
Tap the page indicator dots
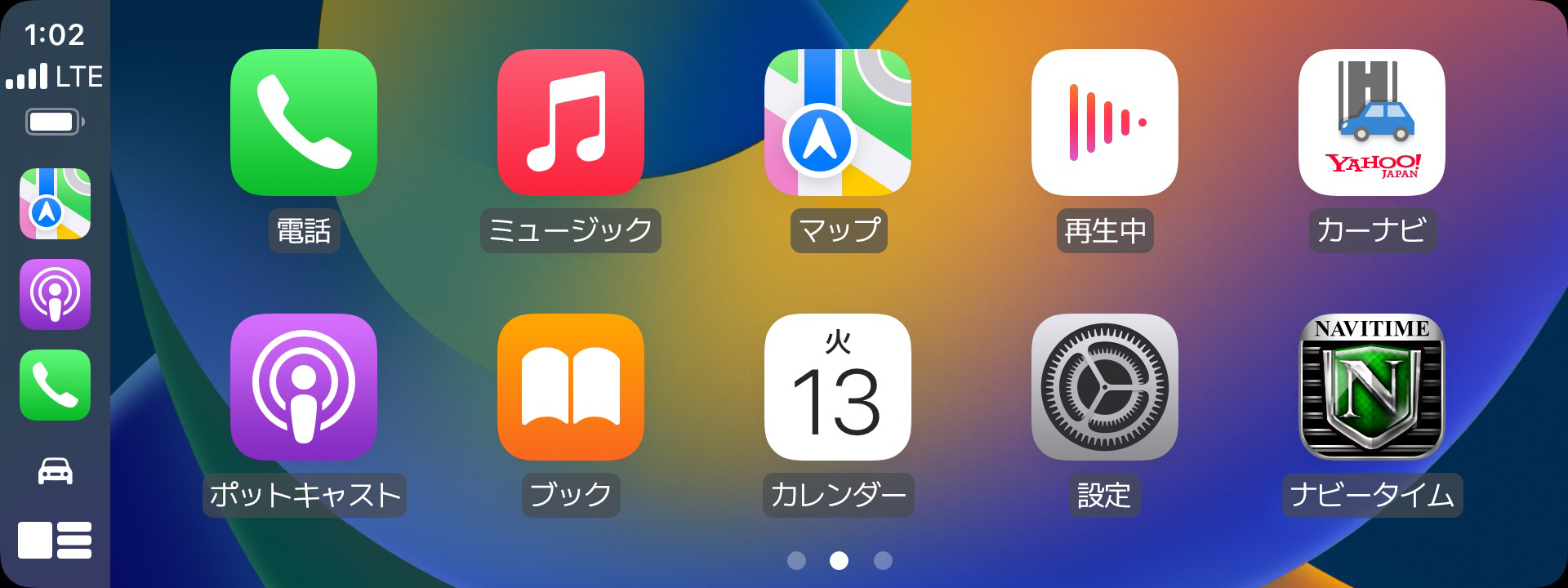coord(839,560)
